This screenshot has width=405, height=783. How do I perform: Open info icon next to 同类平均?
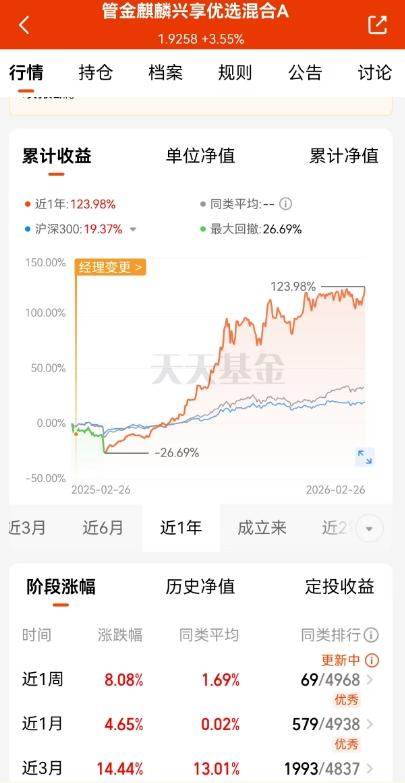coord(286,204)
